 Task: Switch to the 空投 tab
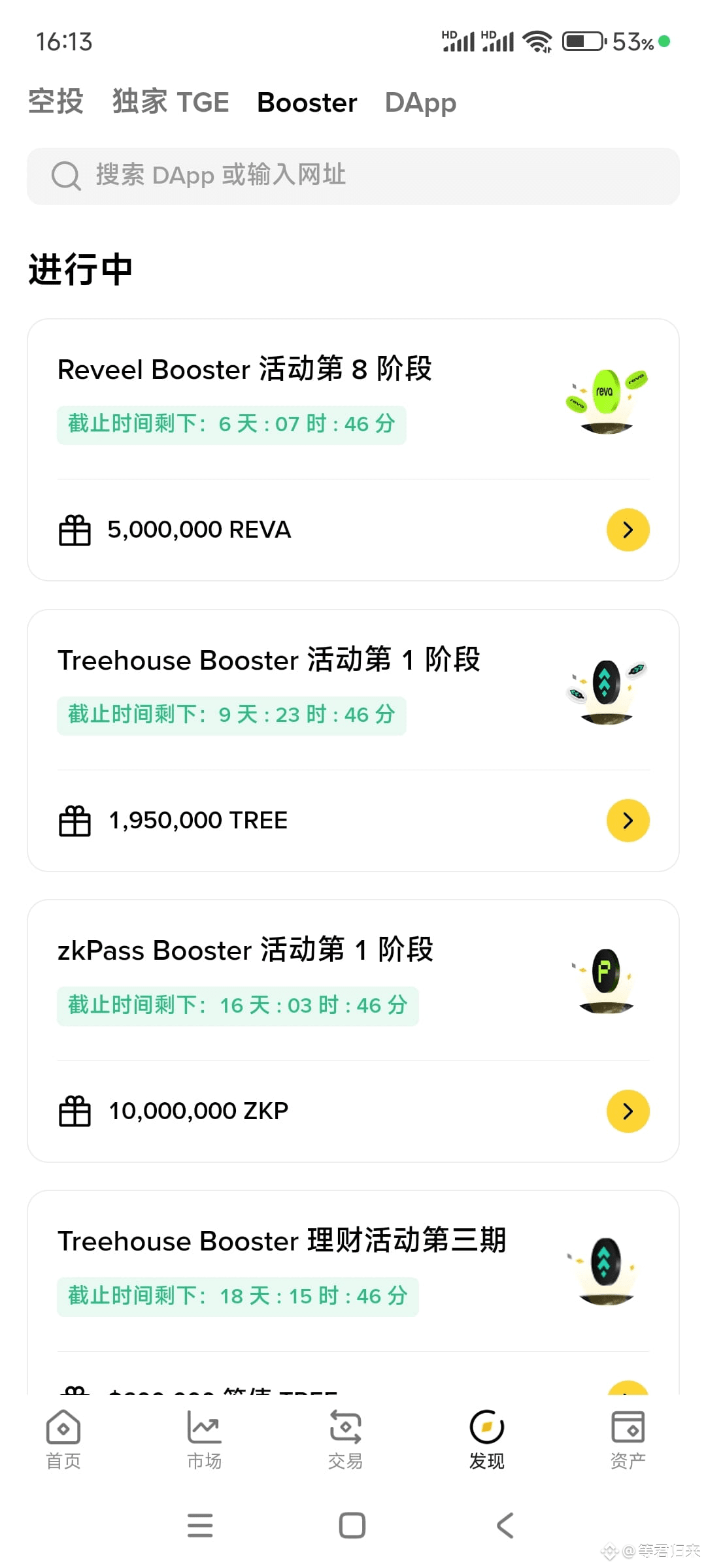coord(56,102)
